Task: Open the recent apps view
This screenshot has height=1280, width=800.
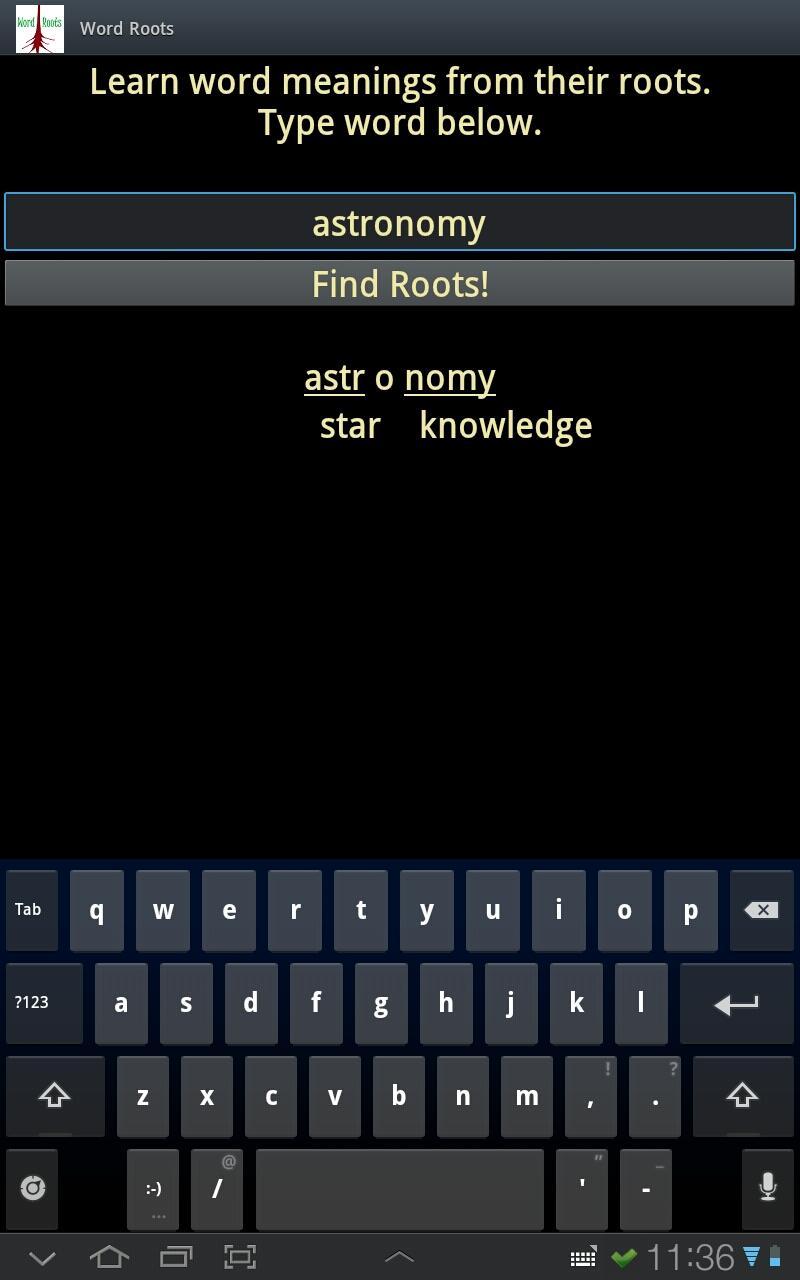Action: click(176, 1257)
